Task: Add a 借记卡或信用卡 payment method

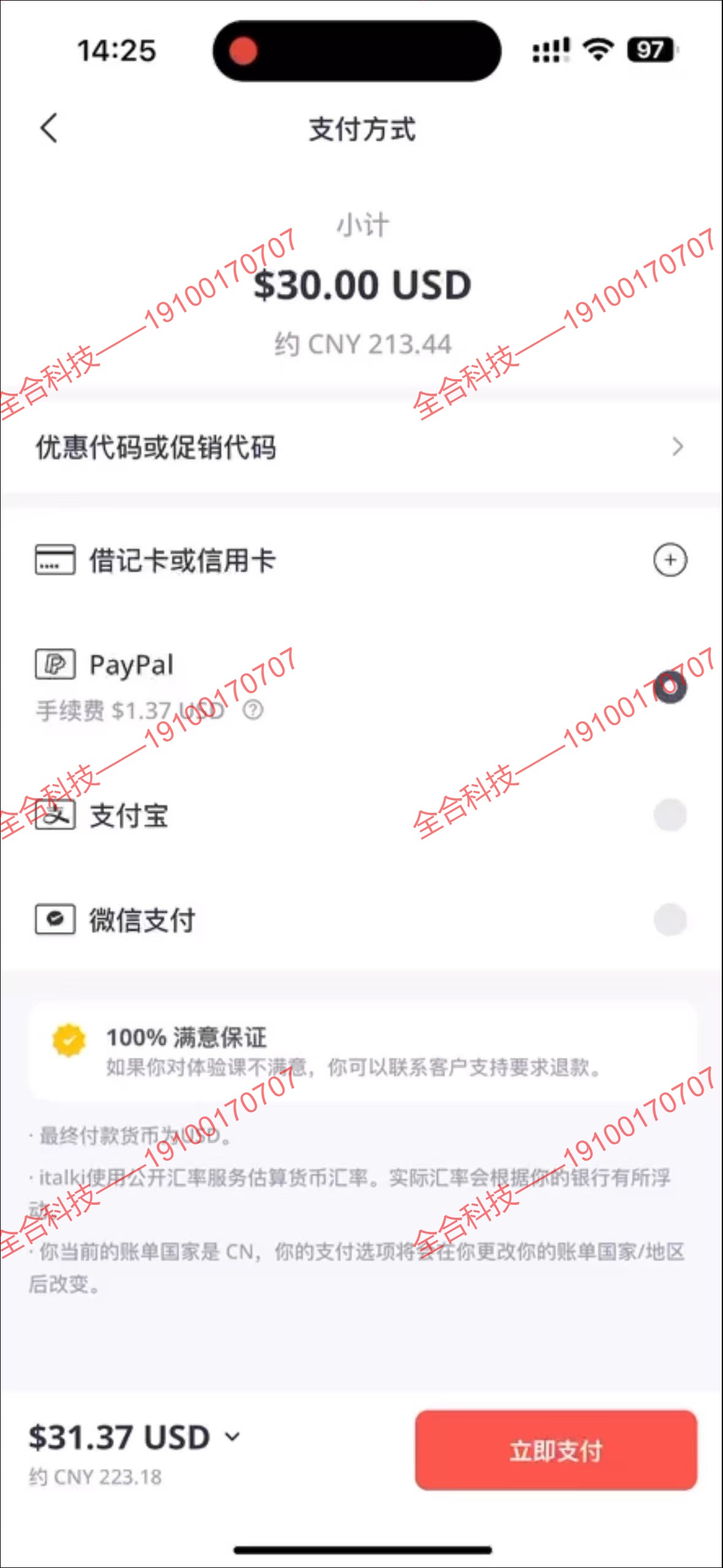Action: coord(670,560)
